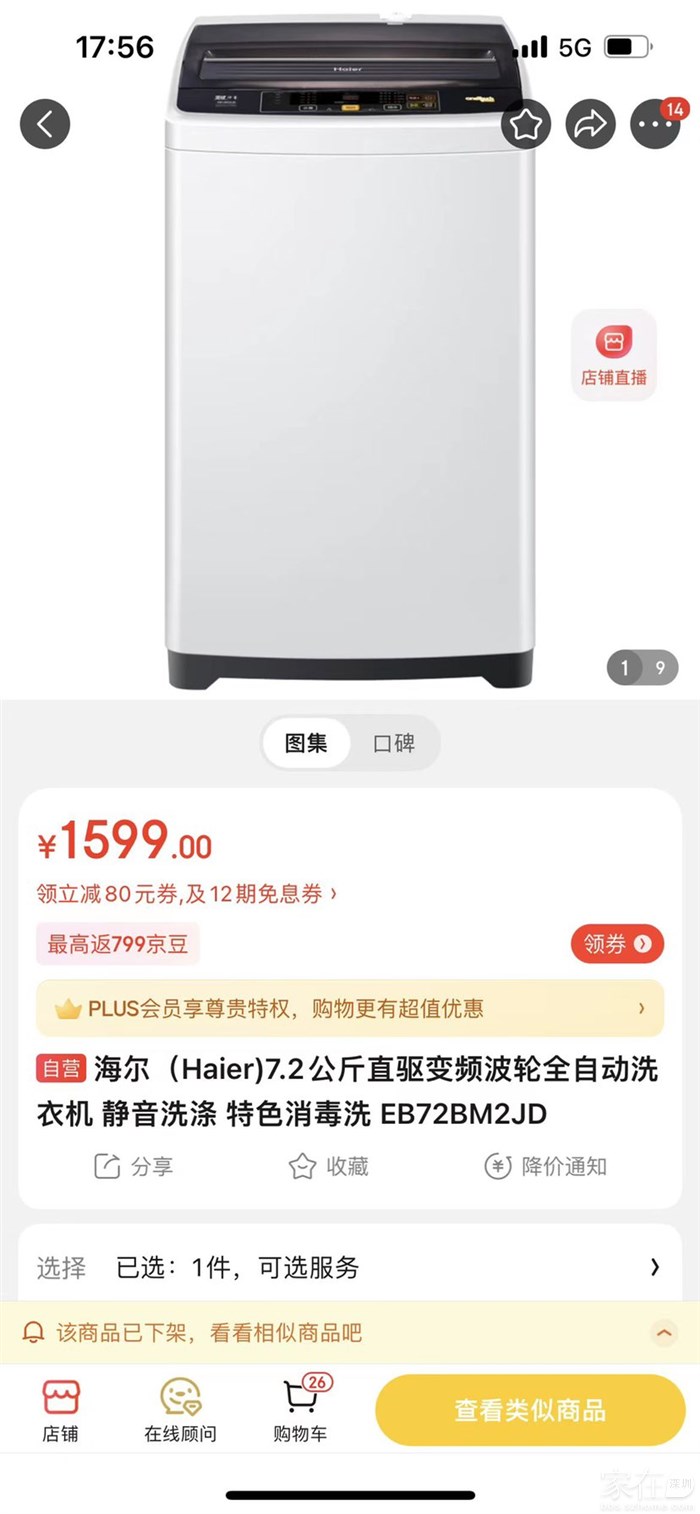Open the 购物车 shopping cart
Viewport: 700px width, 1514px height.
click(x=300, y=1410)
